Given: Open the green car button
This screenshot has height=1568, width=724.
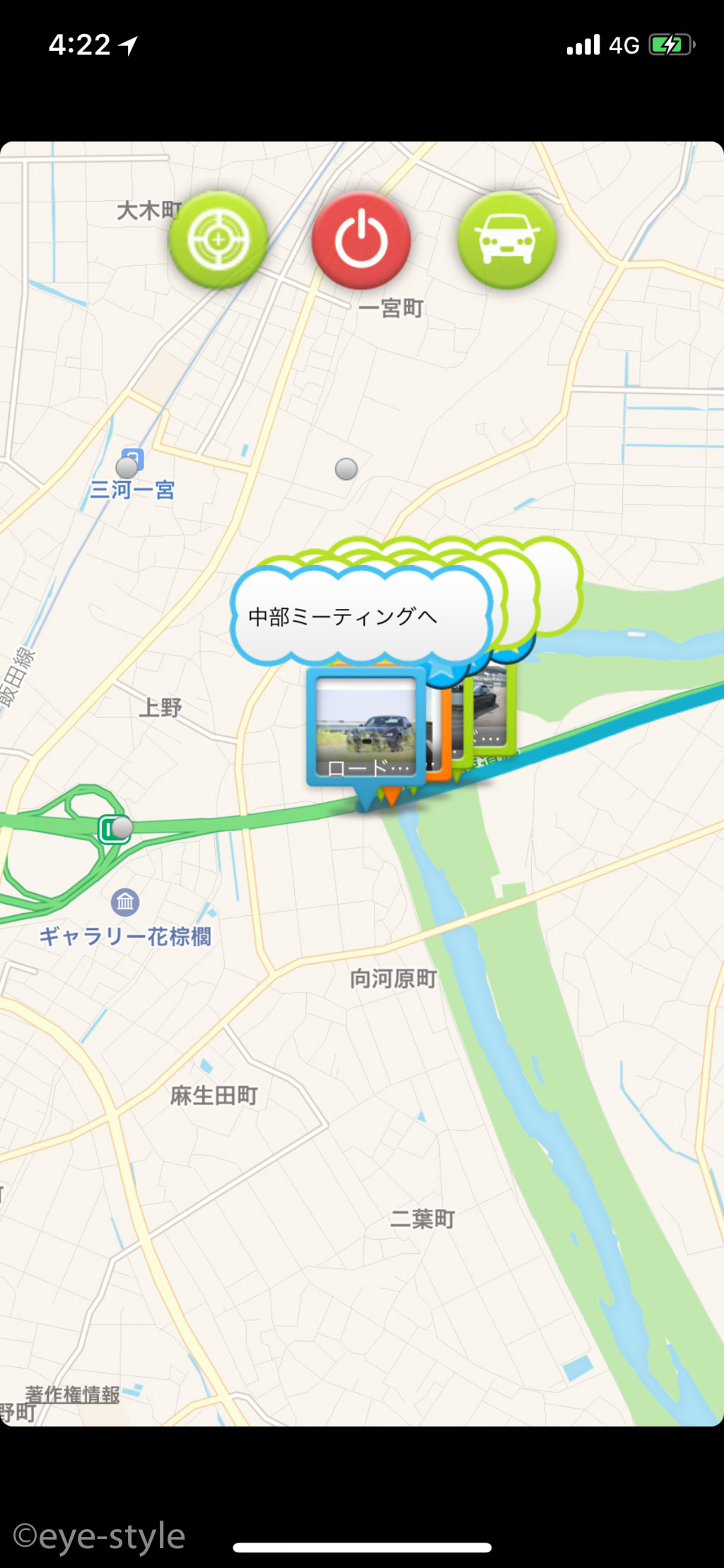Looking at the screenshot, I should pyautogui.click(x=507, y=239).
